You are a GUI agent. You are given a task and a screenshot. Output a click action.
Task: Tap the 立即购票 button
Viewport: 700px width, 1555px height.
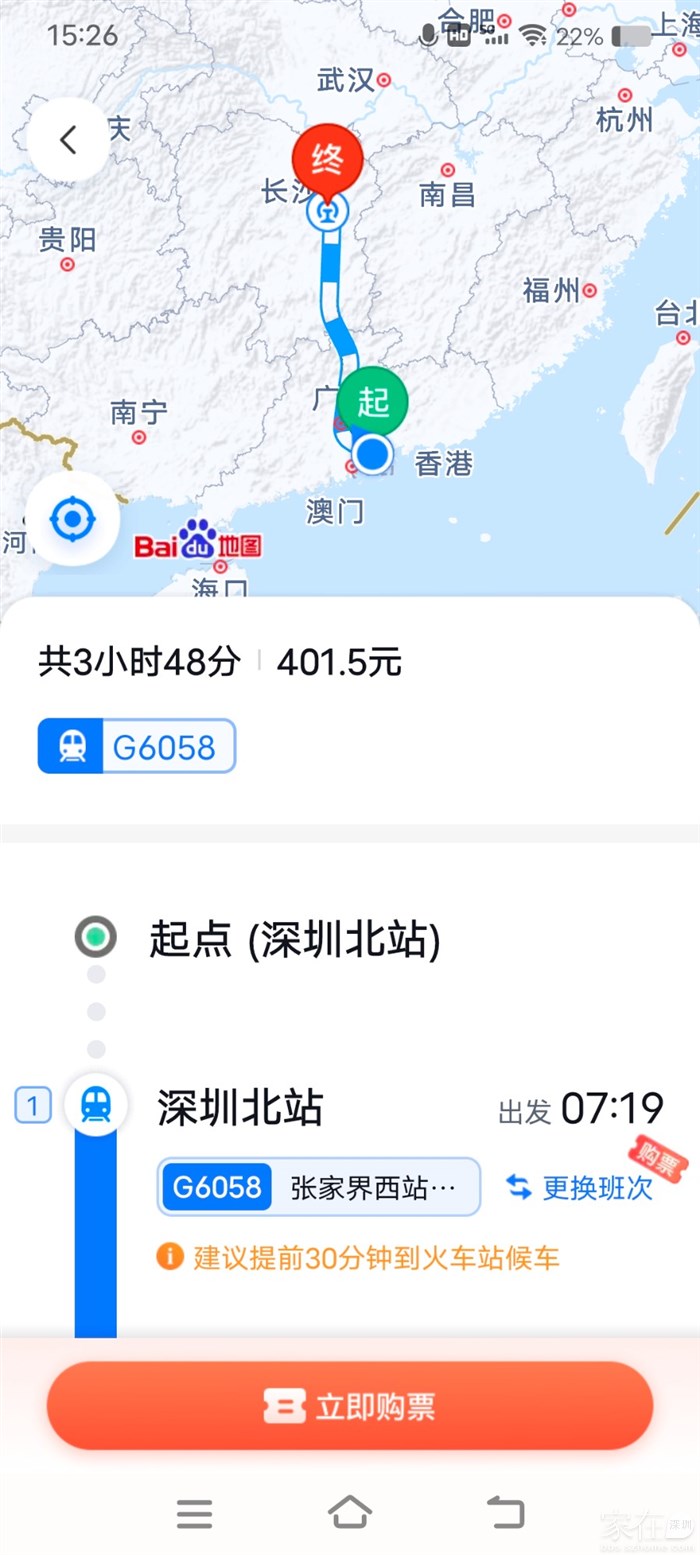350,1405
